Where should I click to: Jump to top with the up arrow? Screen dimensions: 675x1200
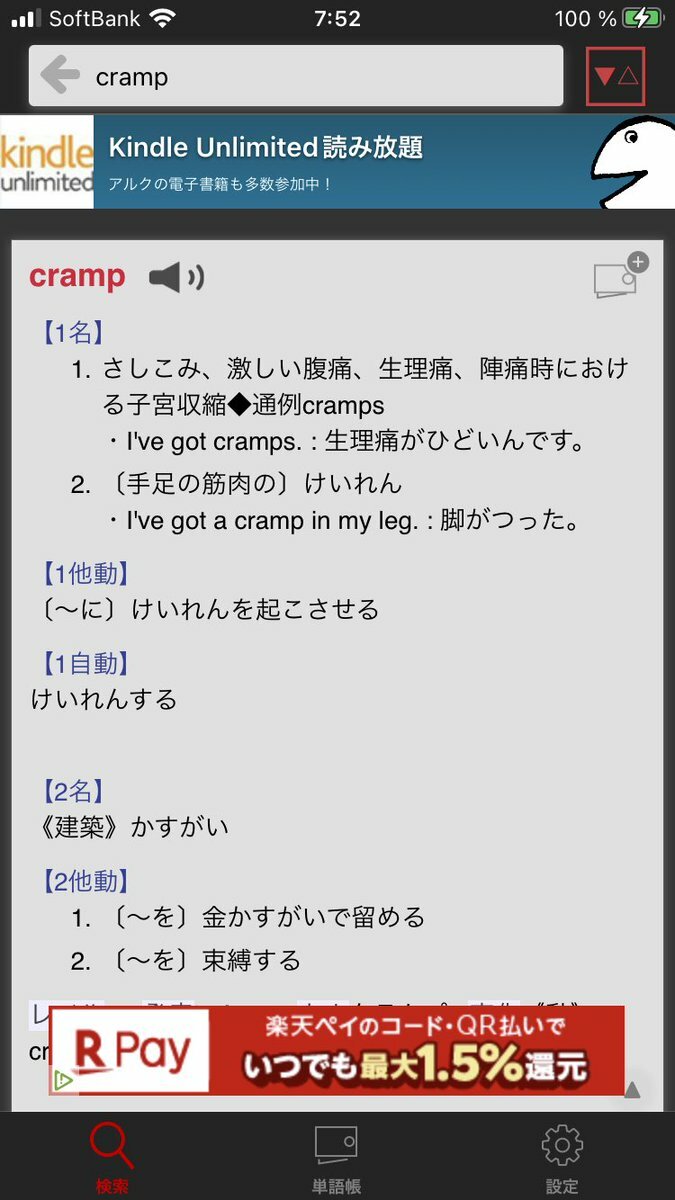click(x=632, y=1090)
